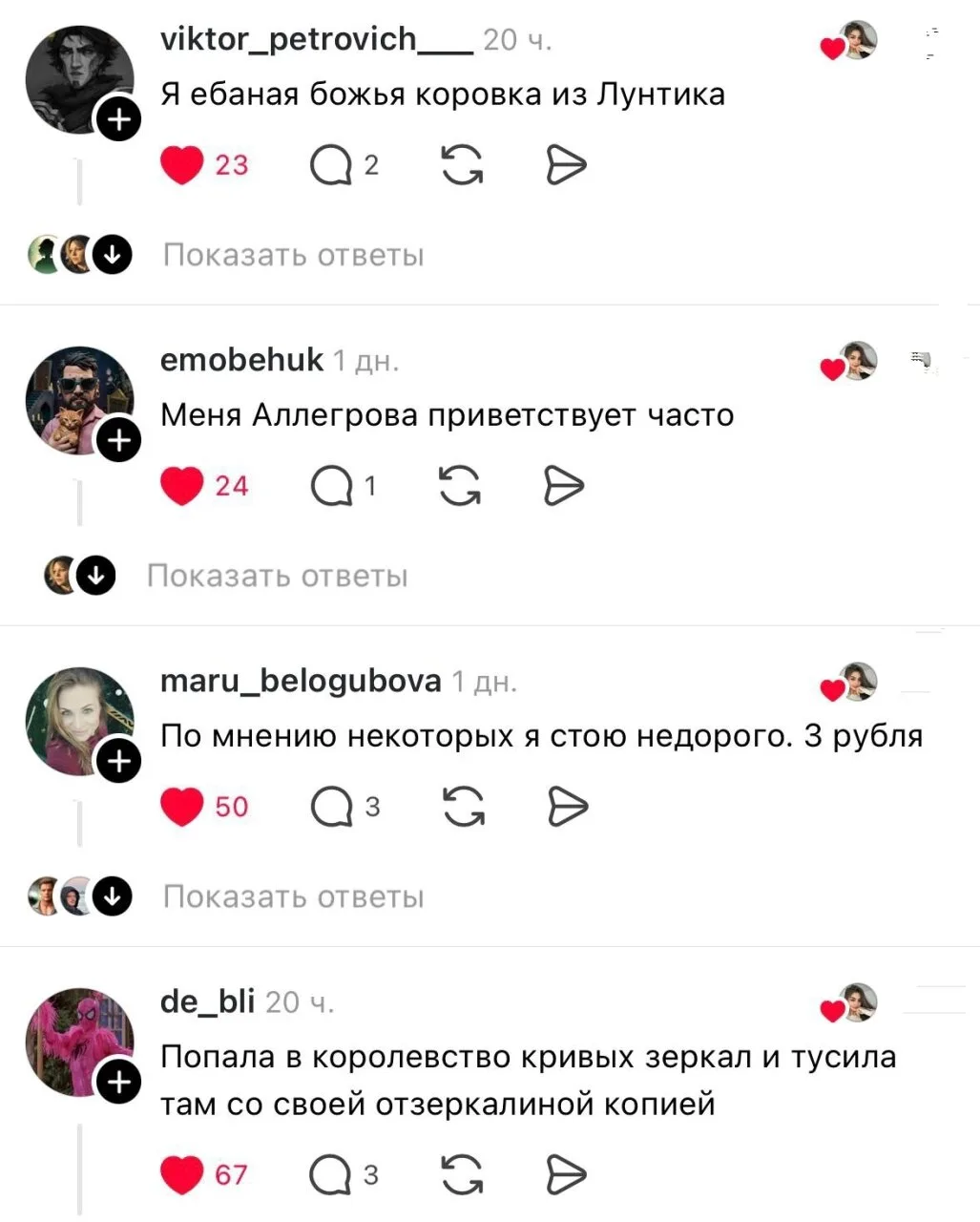Open comments on de_bli's reply

click(330, 1174)
